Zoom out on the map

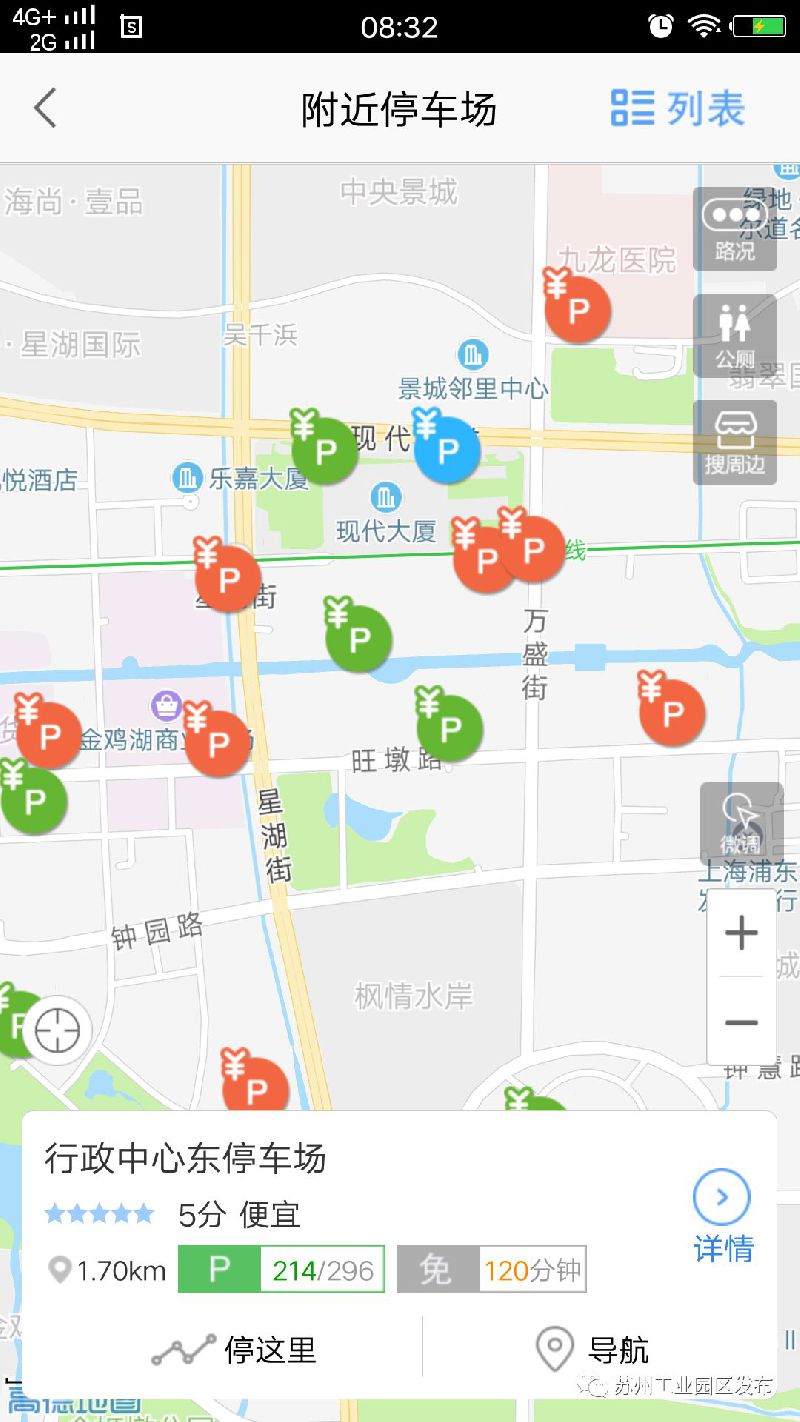pyautogui.click(x=741, y=1022)
